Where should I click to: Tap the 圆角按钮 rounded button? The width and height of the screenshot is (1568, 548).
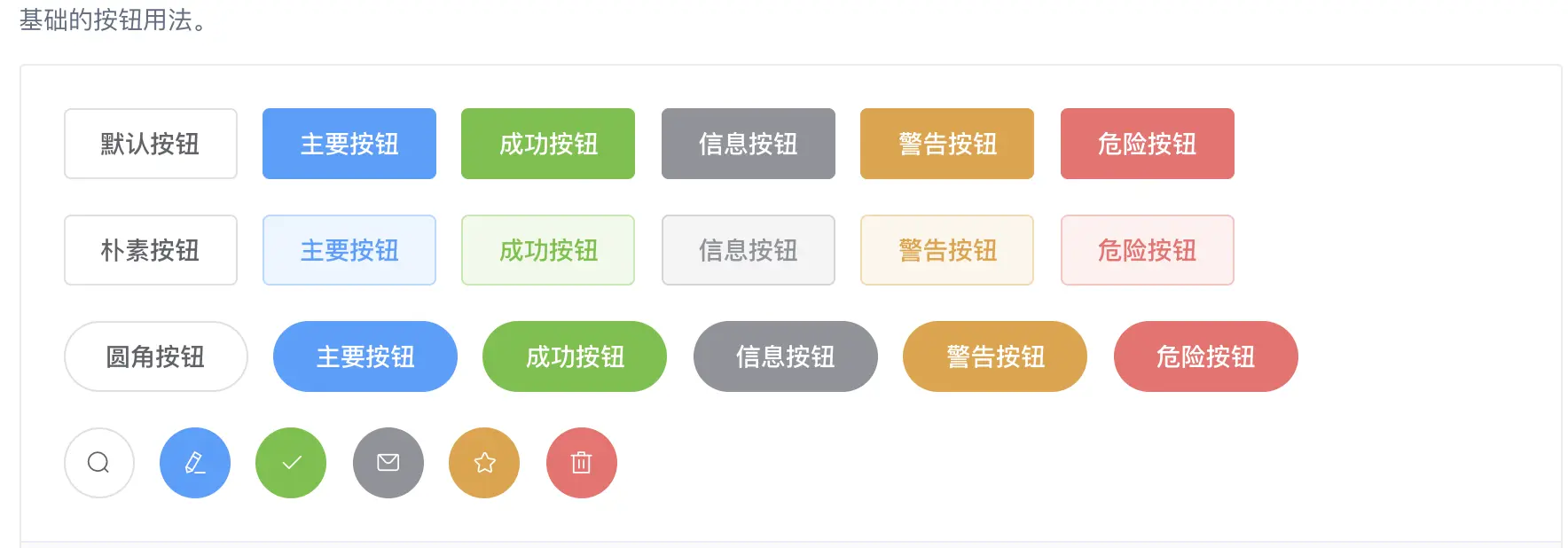pyautogui.click(x=156, y=356)
